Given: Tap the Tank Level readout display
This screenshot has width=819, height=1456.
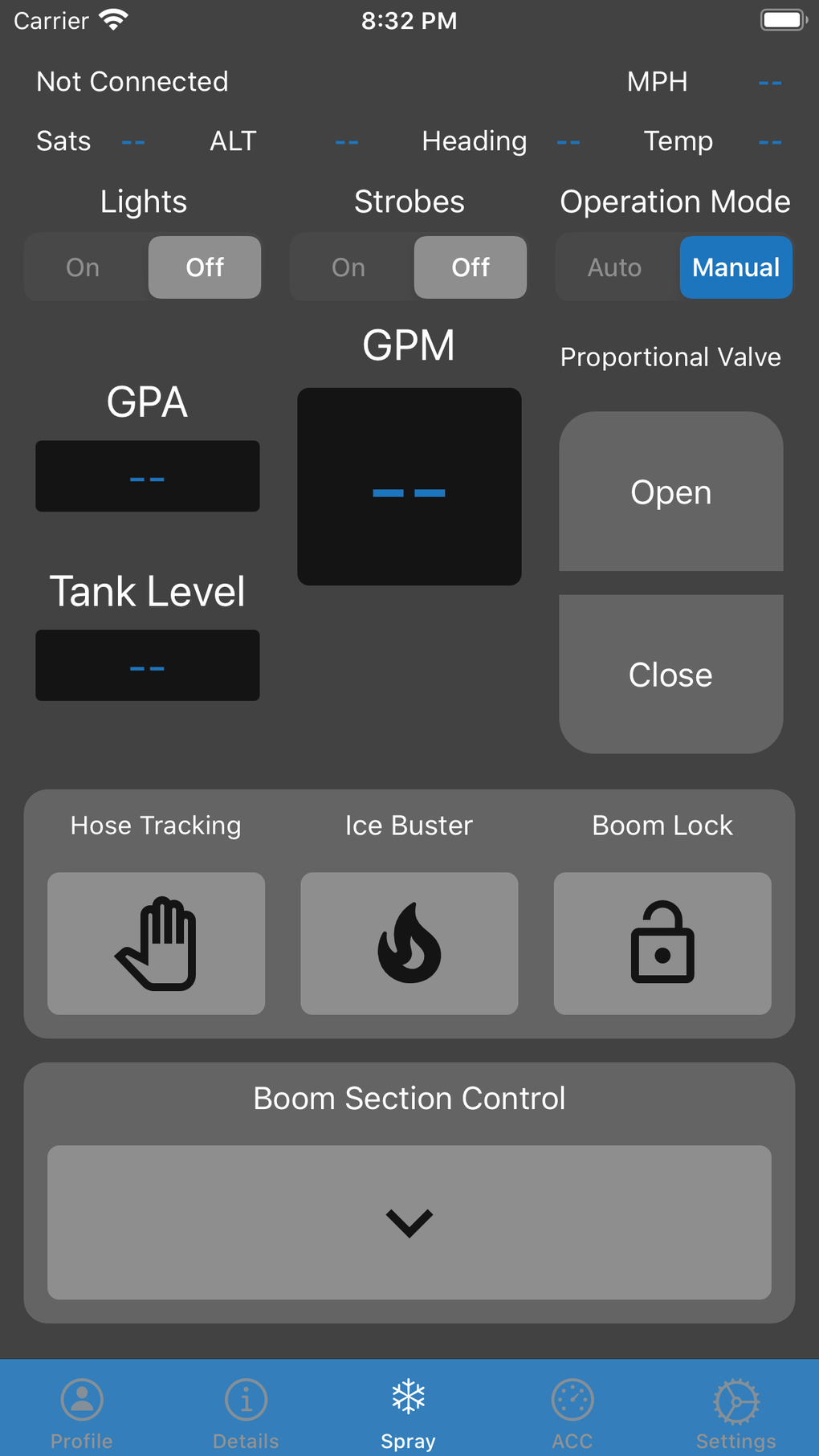Looking at the screenshot, I should point(147,666).
